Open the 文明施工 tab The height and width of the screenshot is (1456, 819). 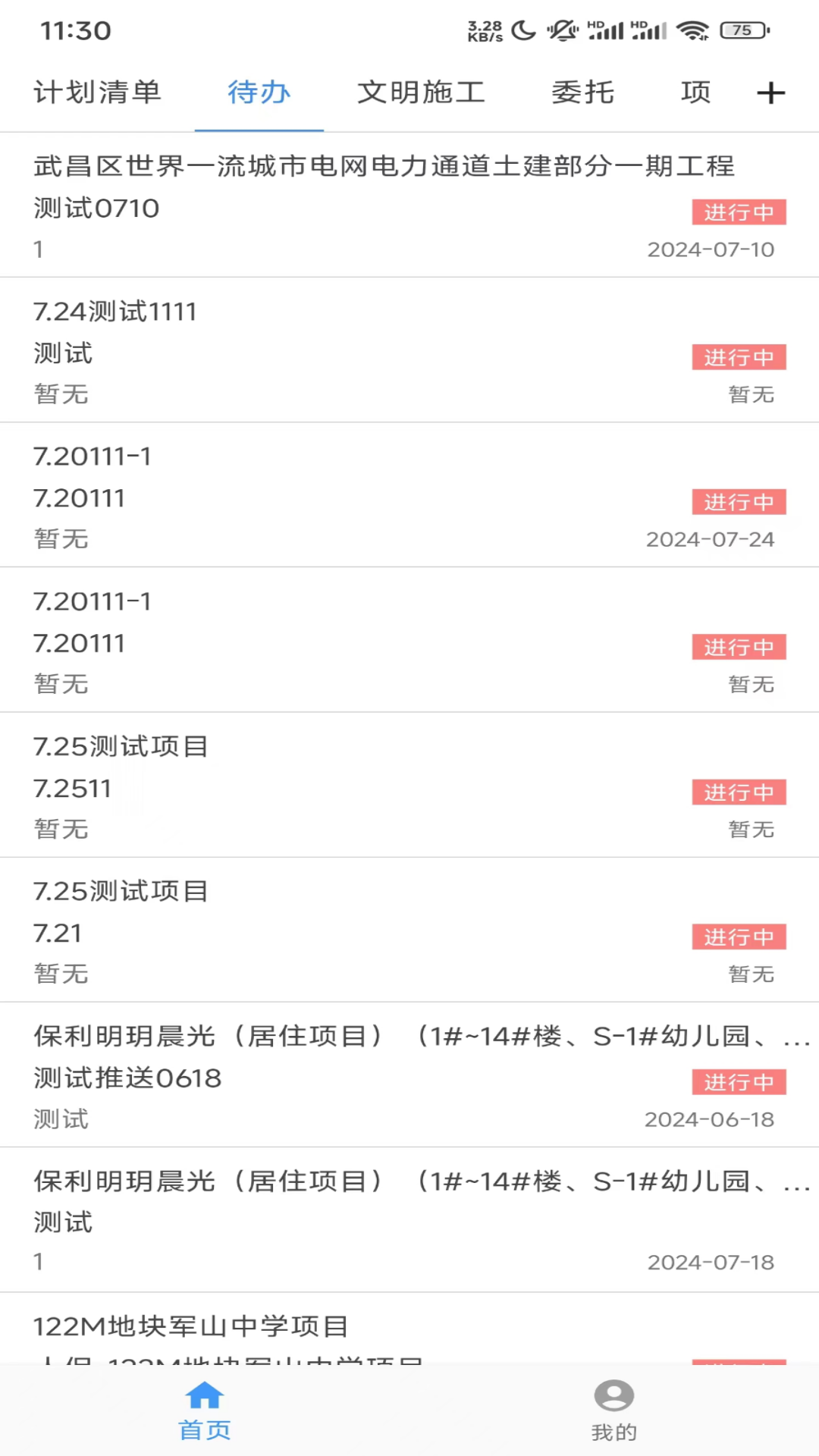coord(421,93)
